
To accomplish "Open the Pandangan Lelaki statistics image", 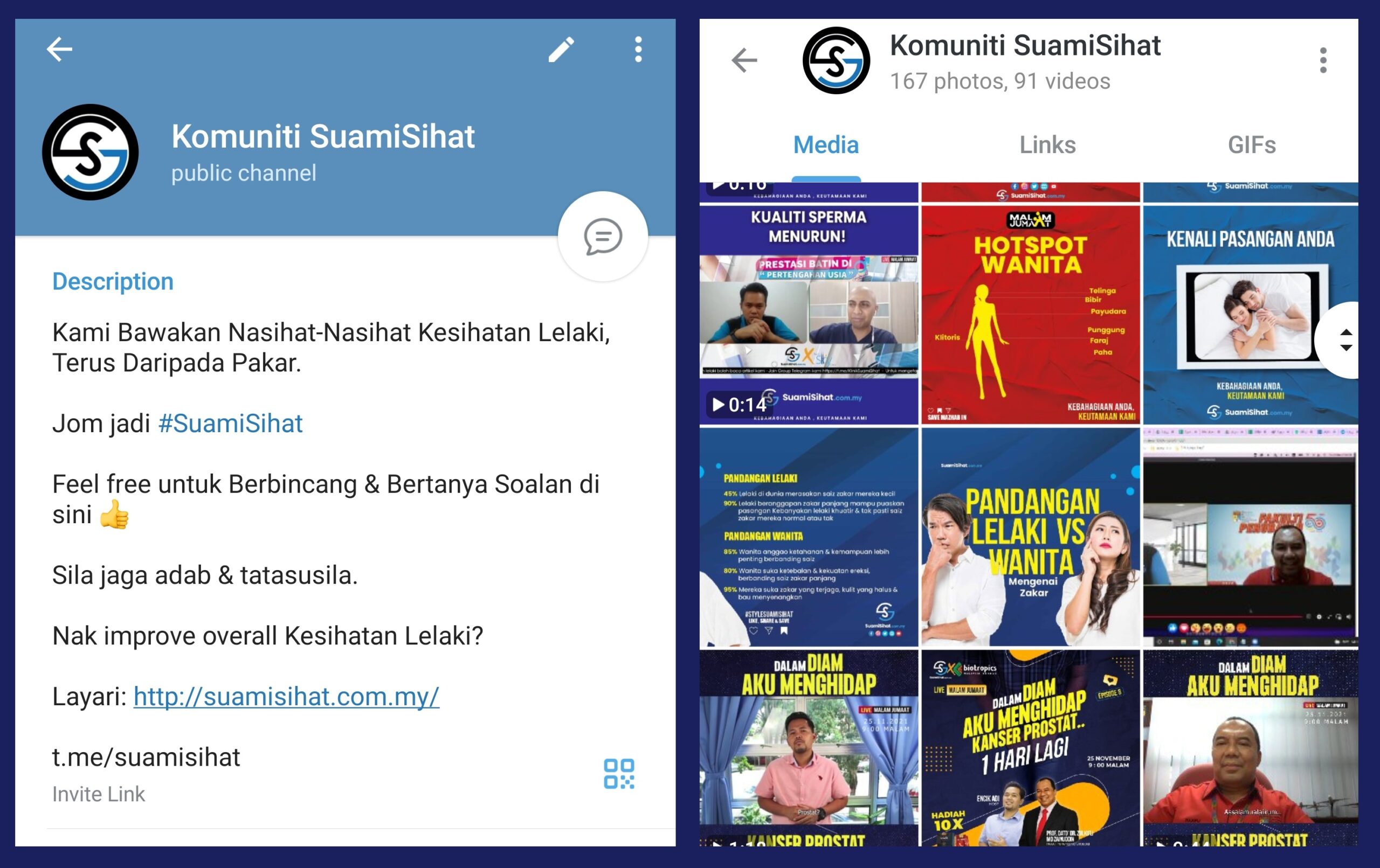I will (809, 537).
